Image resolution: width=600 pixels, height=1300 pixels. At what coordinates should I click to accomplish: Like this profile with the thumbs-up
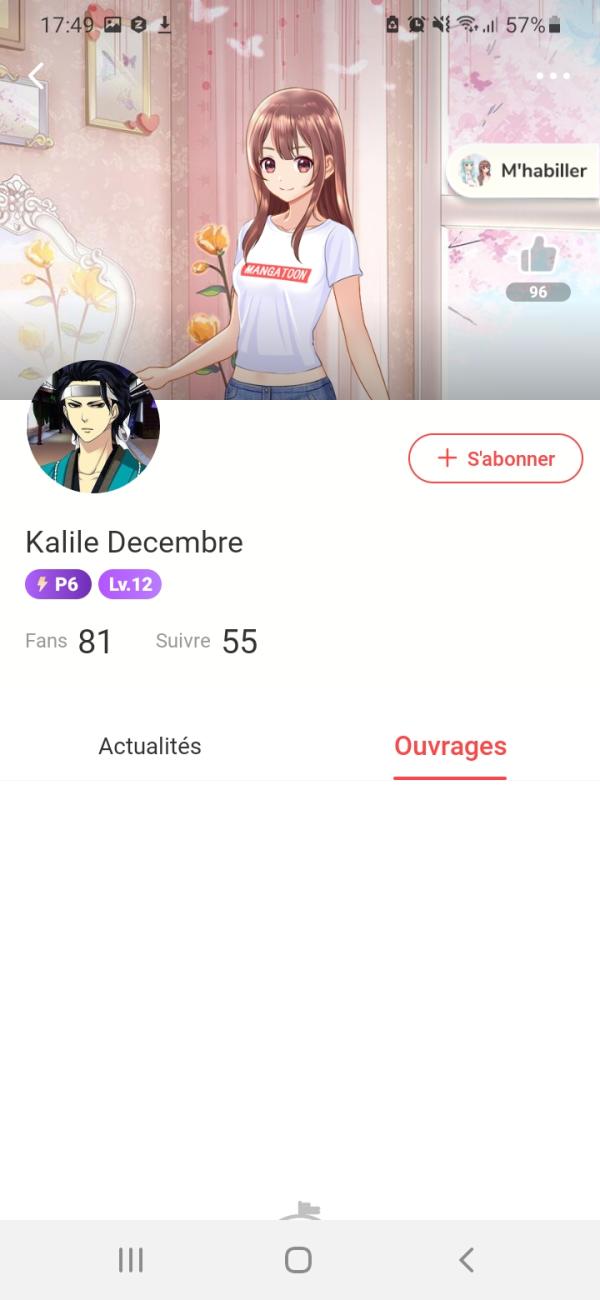point(538,257)
